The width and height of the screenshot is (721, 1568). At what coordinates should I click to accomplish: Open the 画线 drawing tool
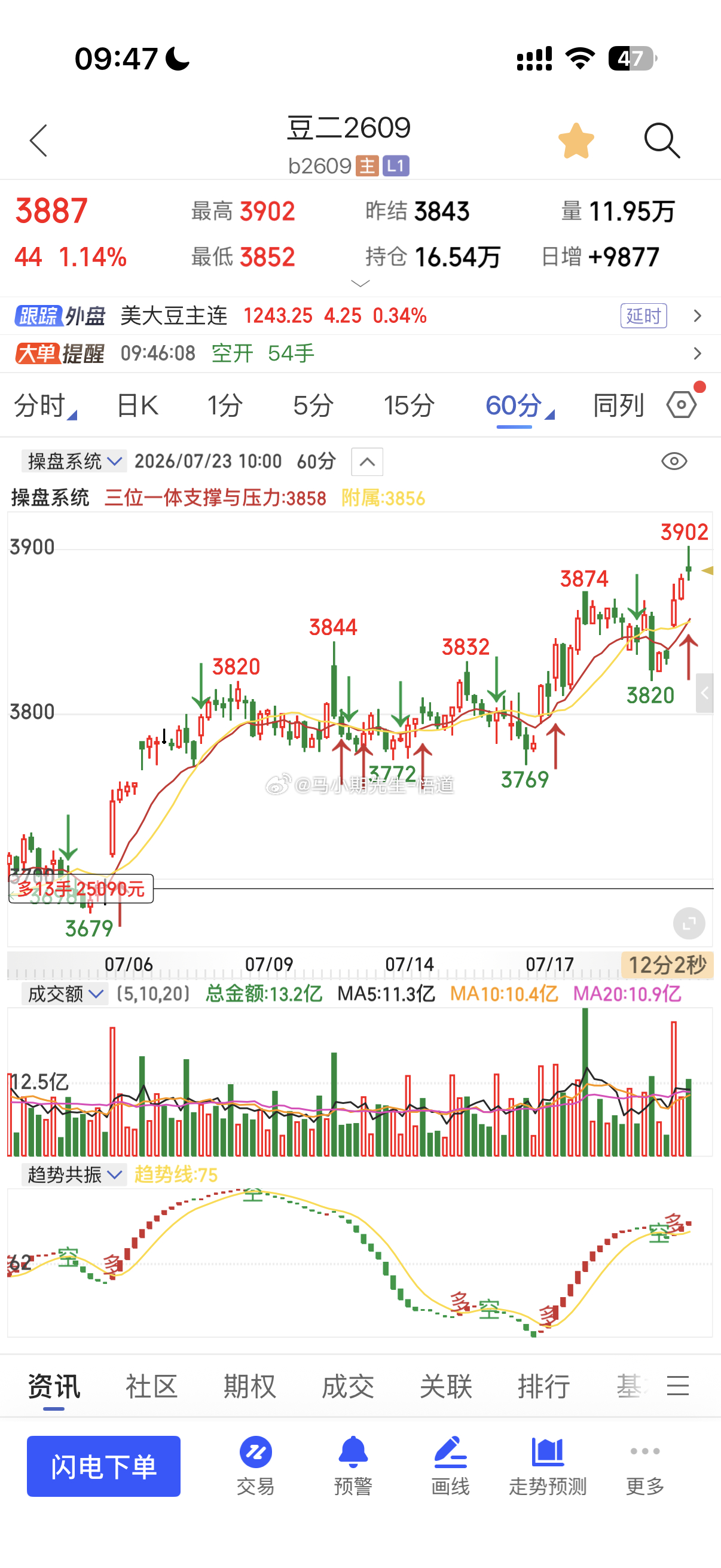coord(450,1466)
